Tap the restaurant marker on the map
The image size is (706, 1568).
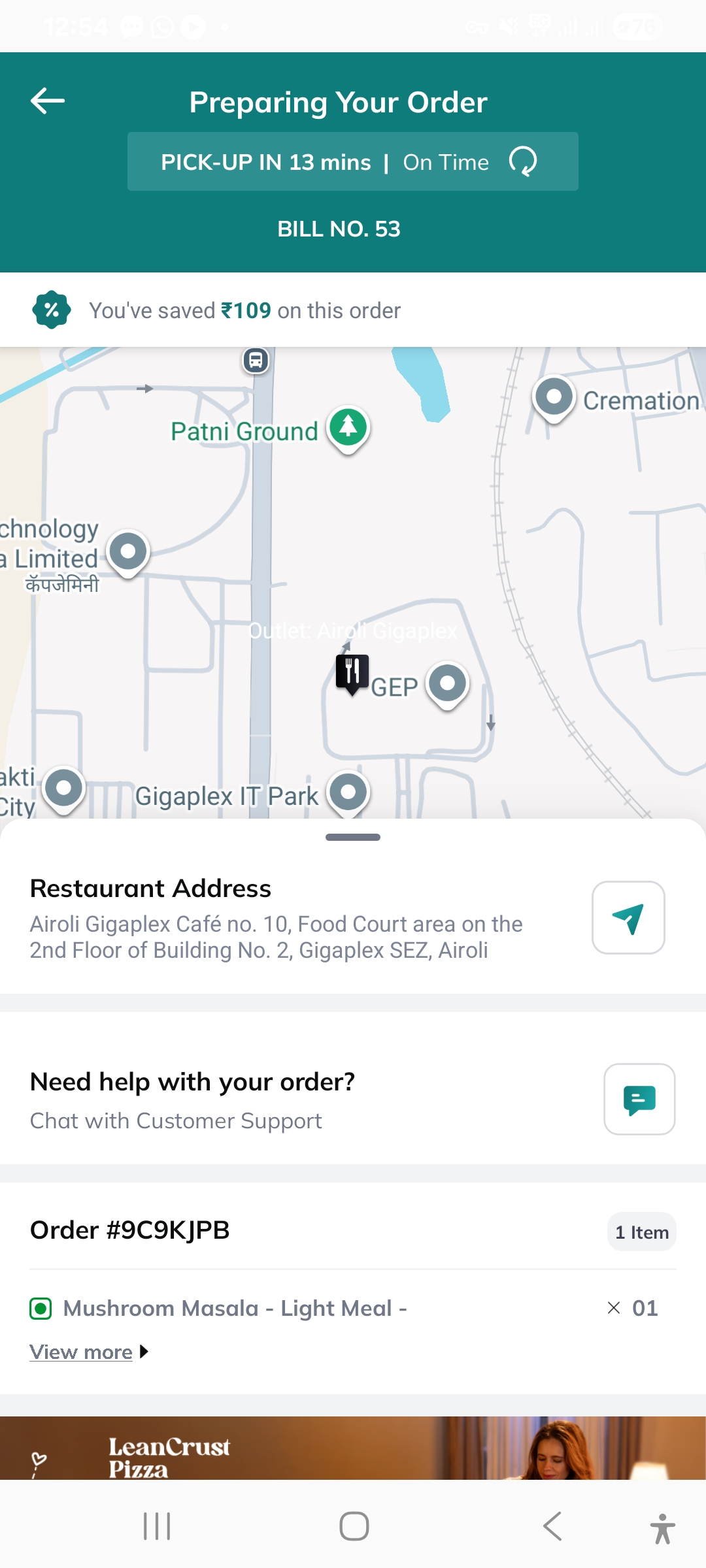tap(352, 672)
